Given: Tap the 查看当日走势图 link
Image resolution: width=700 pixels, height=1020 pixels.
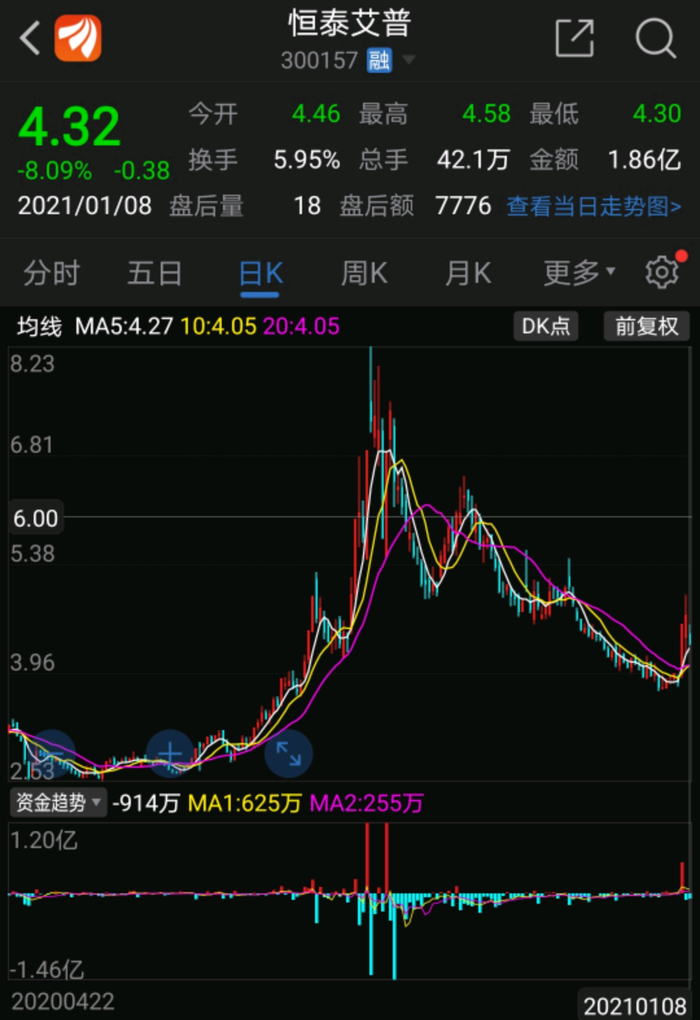Looking at the screenshot, I should coord(594,207).
